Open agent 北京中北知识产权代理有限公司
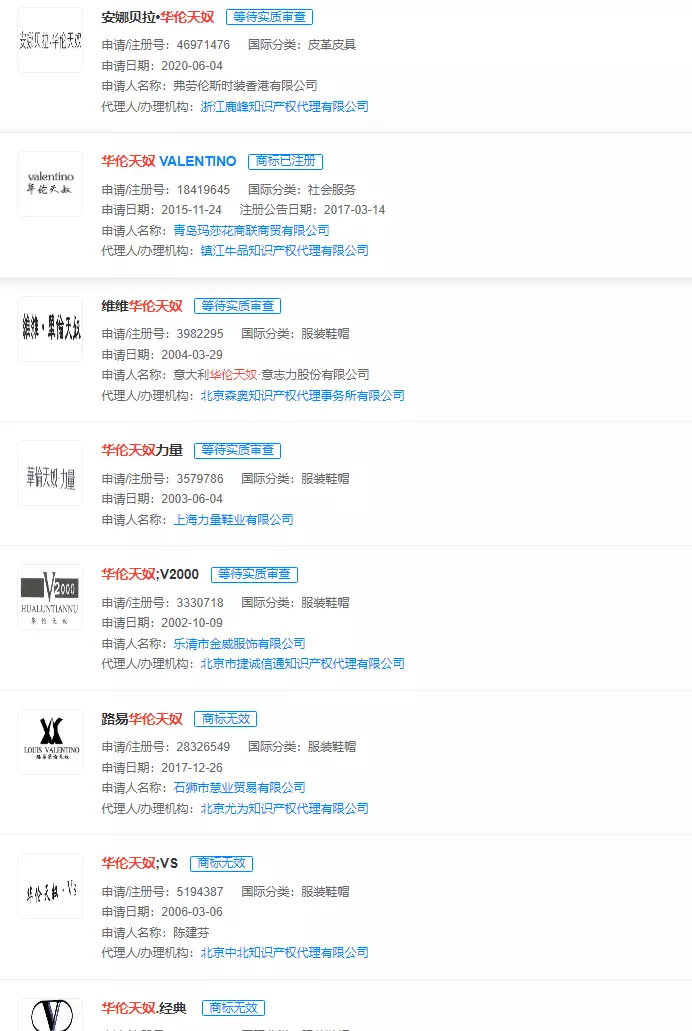 coord(284,952)
